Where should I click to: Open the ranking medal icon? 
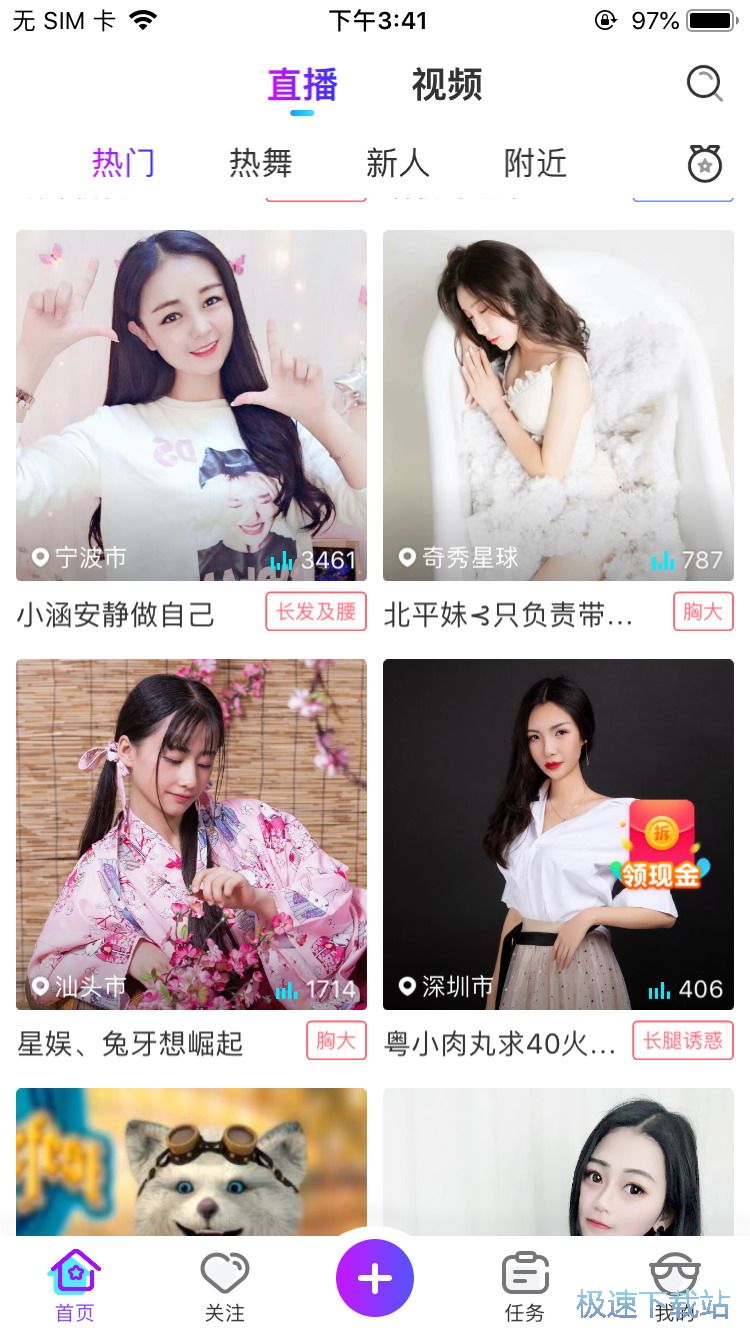pyautogui.click(x=705, y=164)
